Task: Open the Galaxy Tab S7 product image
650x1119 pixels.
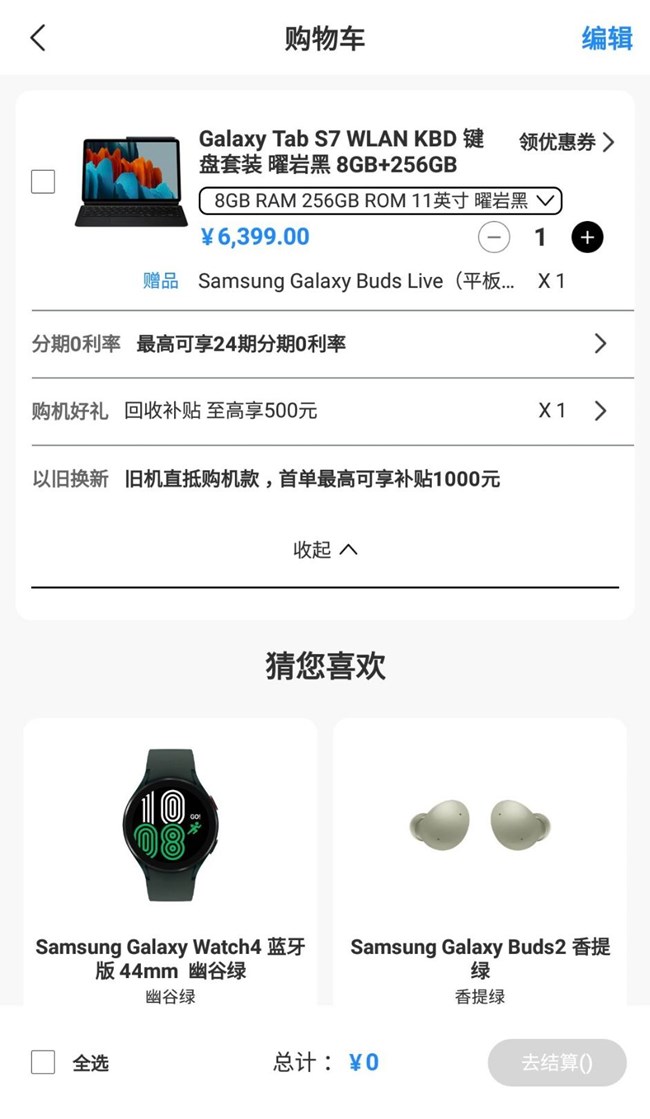Action: tap(131, 181)
